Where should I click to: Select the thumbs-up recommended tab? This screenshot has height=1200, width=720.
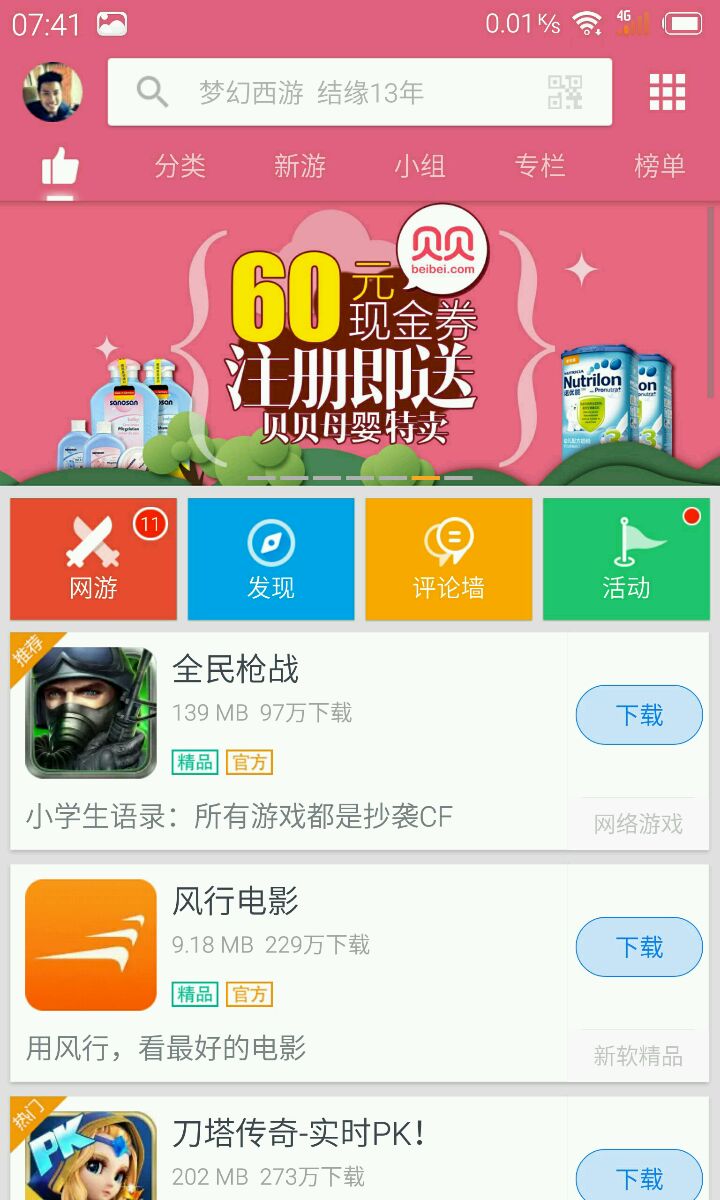click(x=60, y=167)
